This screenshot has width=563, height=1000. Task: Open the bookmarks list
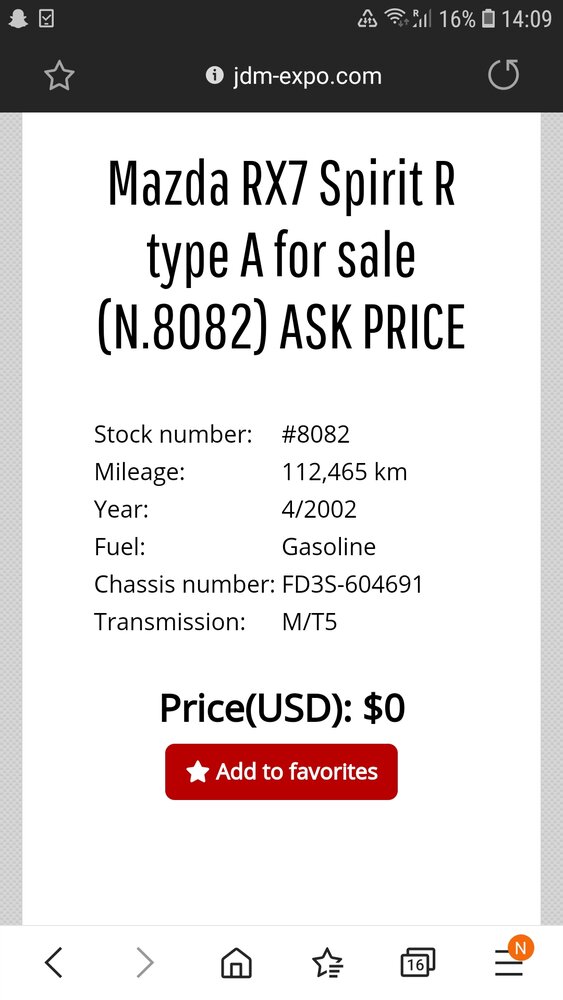pos(327,962)
